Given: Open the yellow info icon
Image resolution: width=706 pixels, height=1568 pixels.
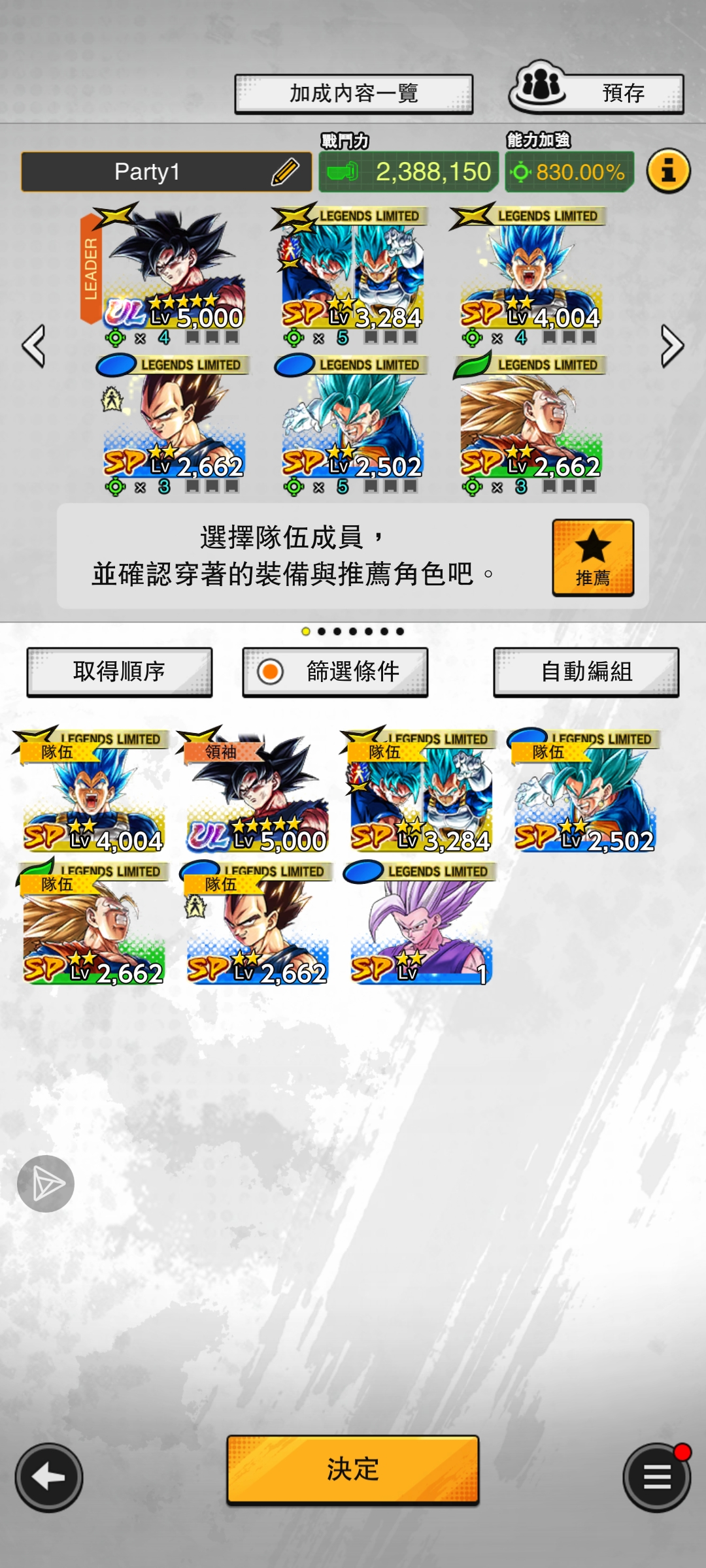Looking at the screenshot, I should click(667, 171).
